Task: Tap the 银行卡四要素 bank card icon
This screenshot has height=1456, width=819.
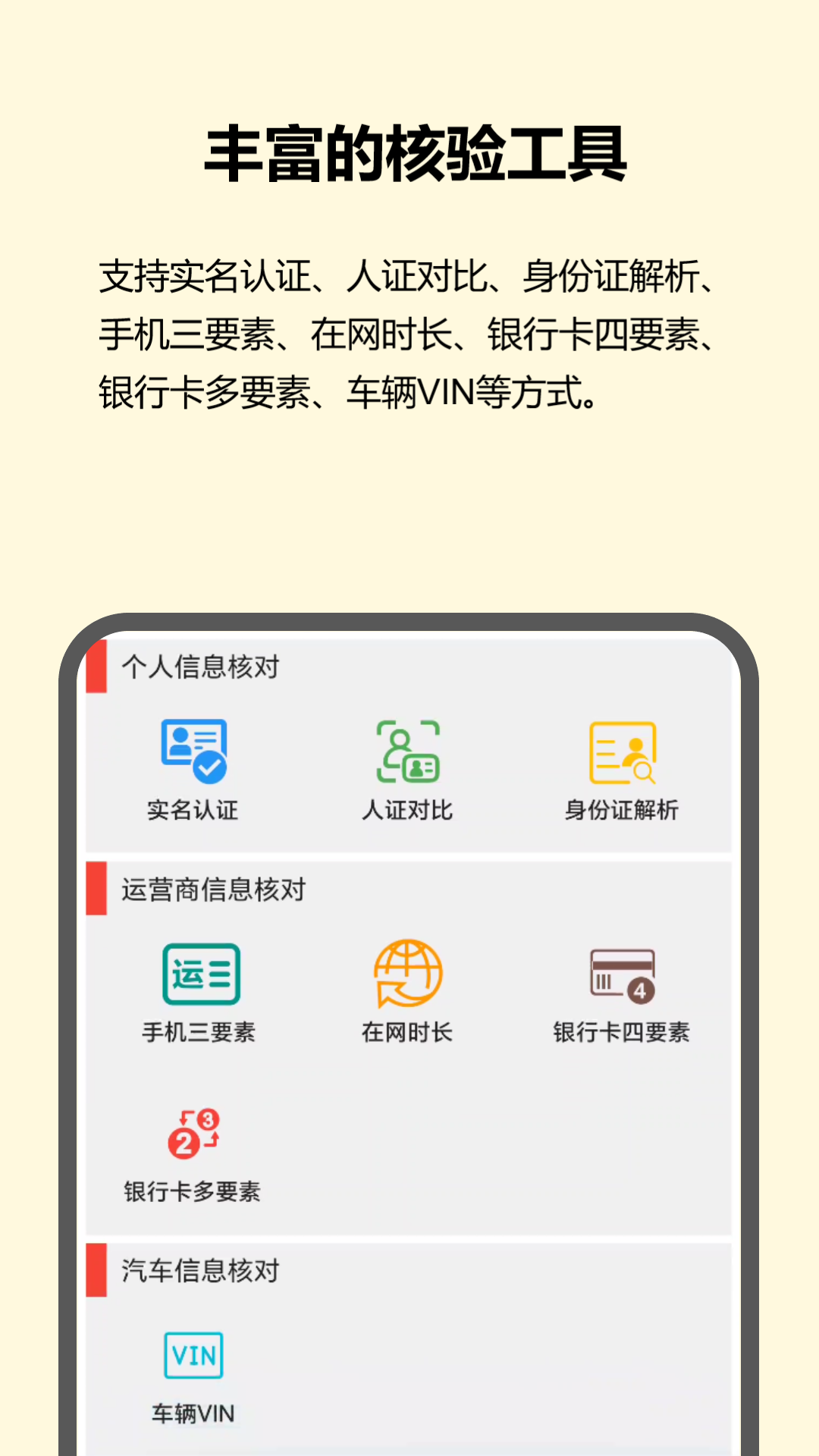Action: (622, 978)
